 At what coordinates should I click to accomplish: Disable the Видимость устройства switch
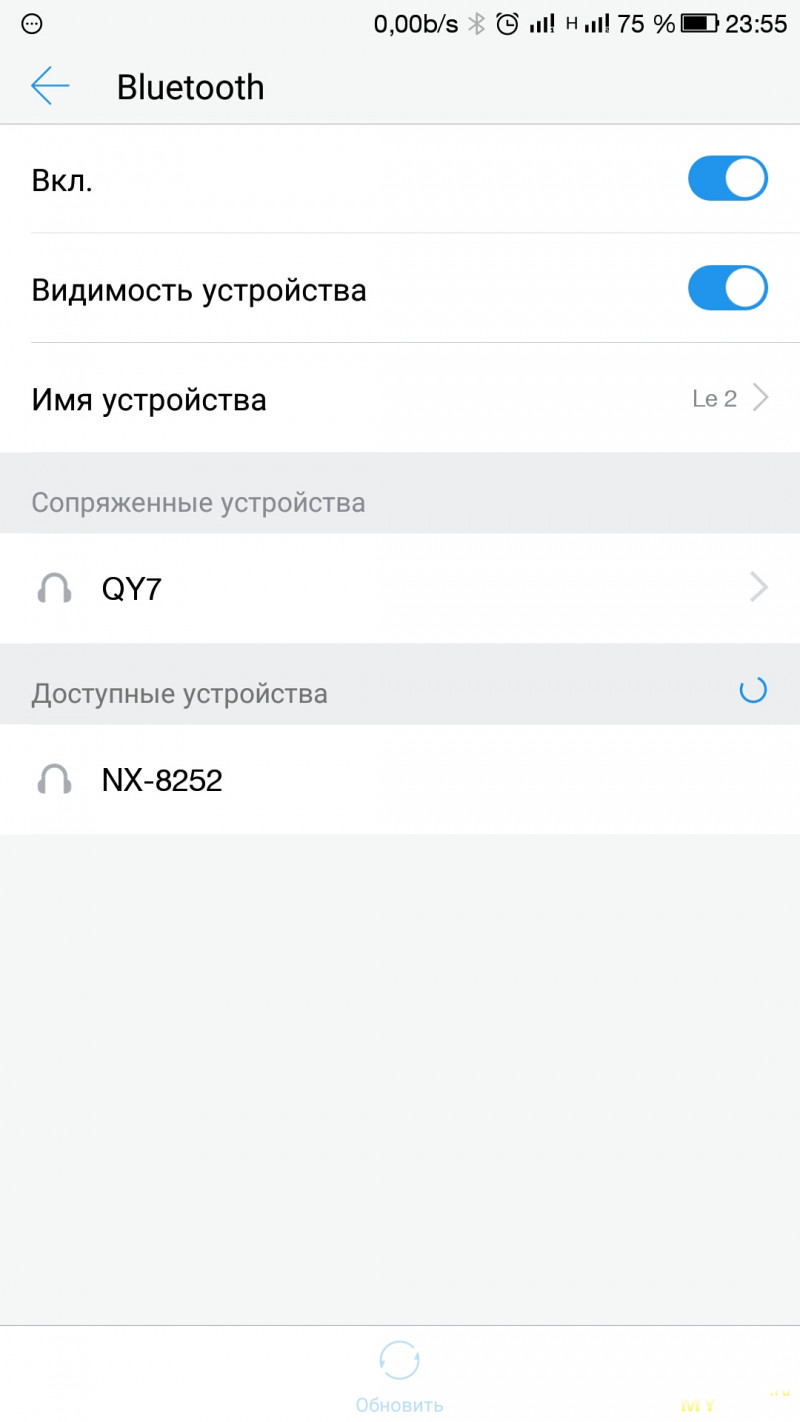click(727, 288)
